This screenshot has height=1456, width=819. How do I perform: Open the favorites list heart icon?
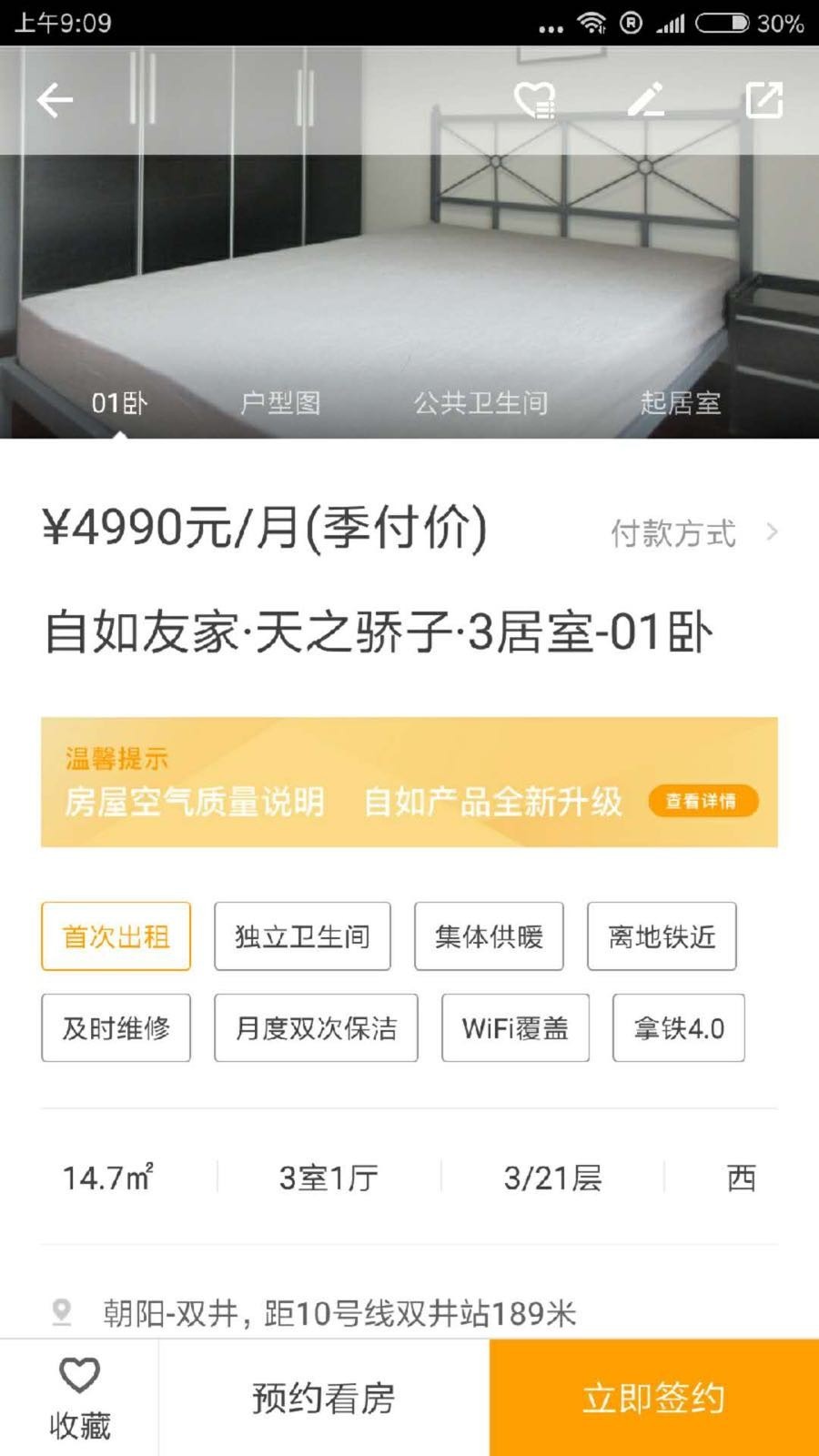coord(534,100)
